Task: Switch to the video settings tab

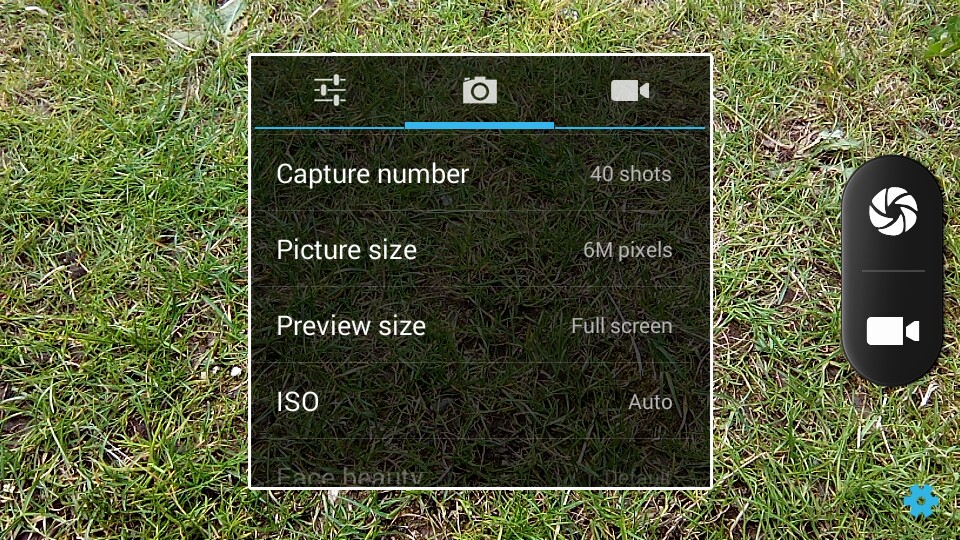Action: pos(630,91)
